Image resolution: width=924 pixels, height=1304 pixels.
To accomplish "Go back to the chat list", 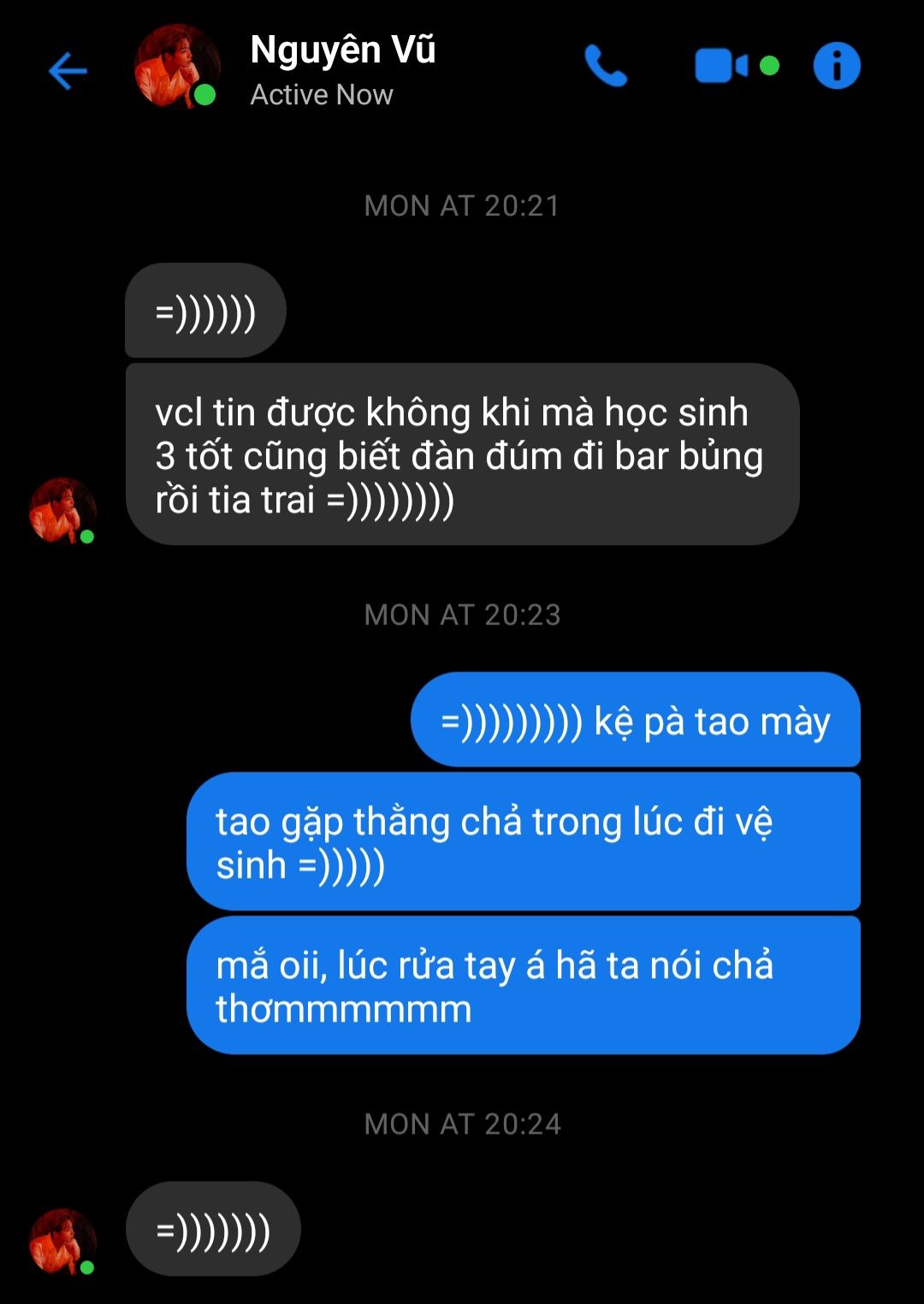I will pyautogui.click(x=68, y=71).
